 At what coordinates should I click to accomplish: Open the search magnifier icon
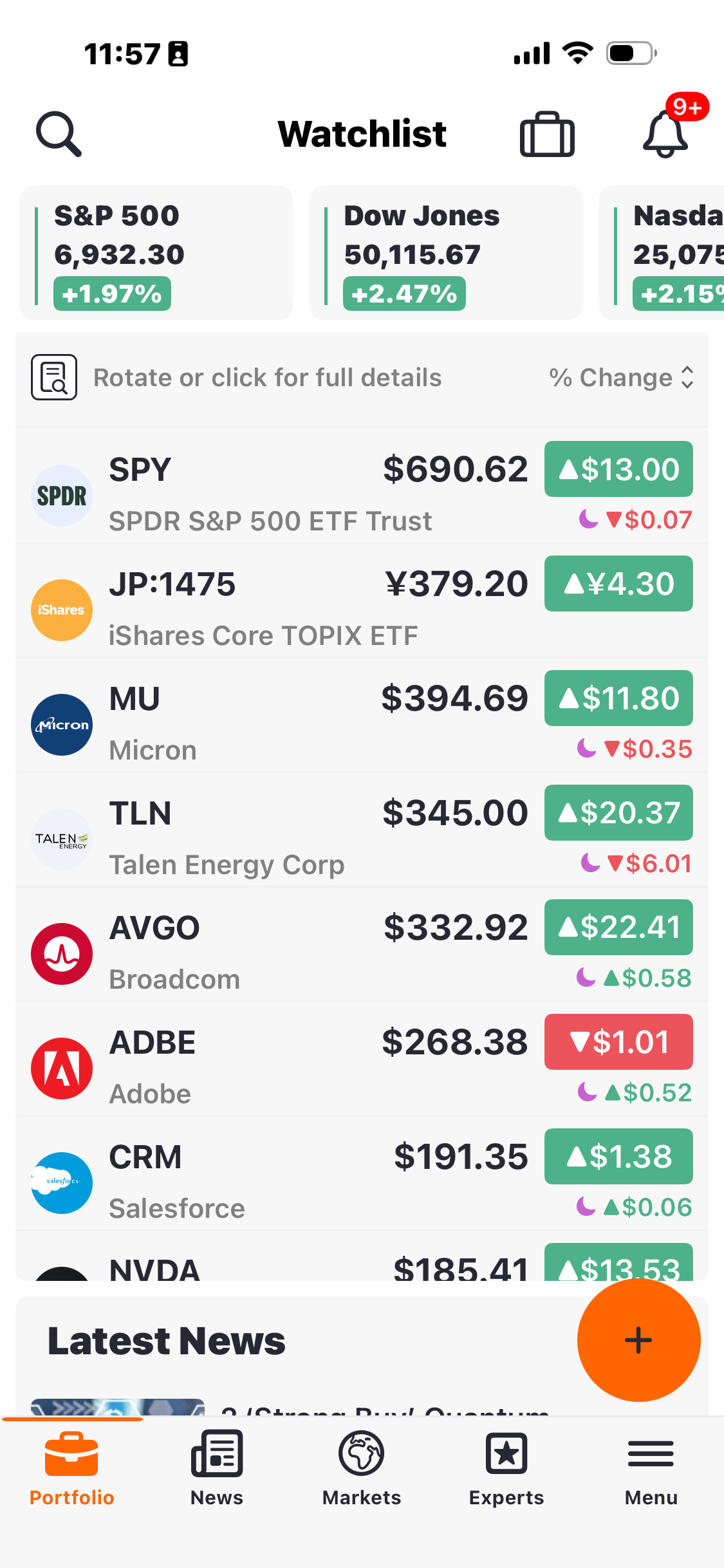click(x=59, y=134)
